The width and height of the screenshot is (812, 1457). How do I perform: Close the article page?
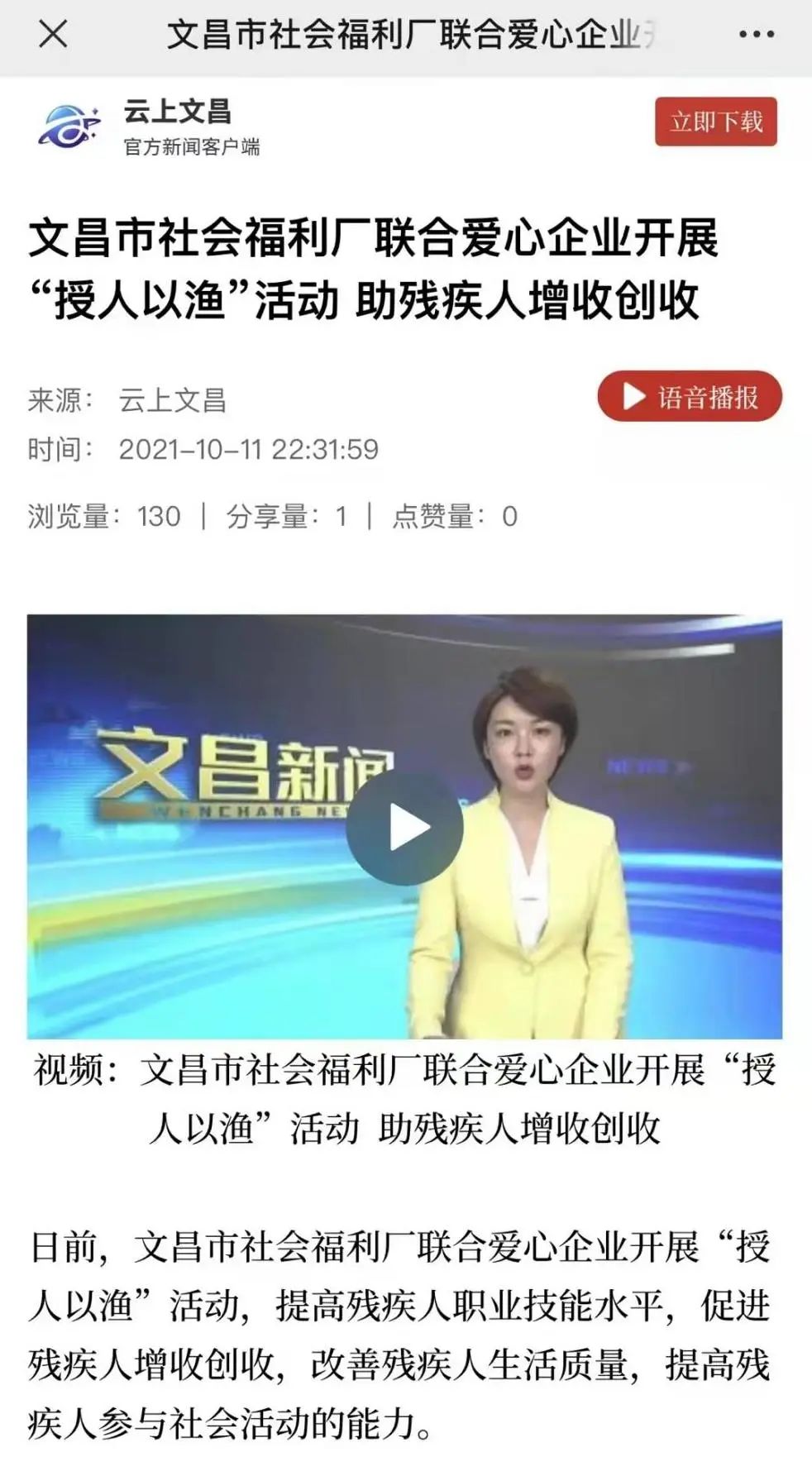(53, 35)
